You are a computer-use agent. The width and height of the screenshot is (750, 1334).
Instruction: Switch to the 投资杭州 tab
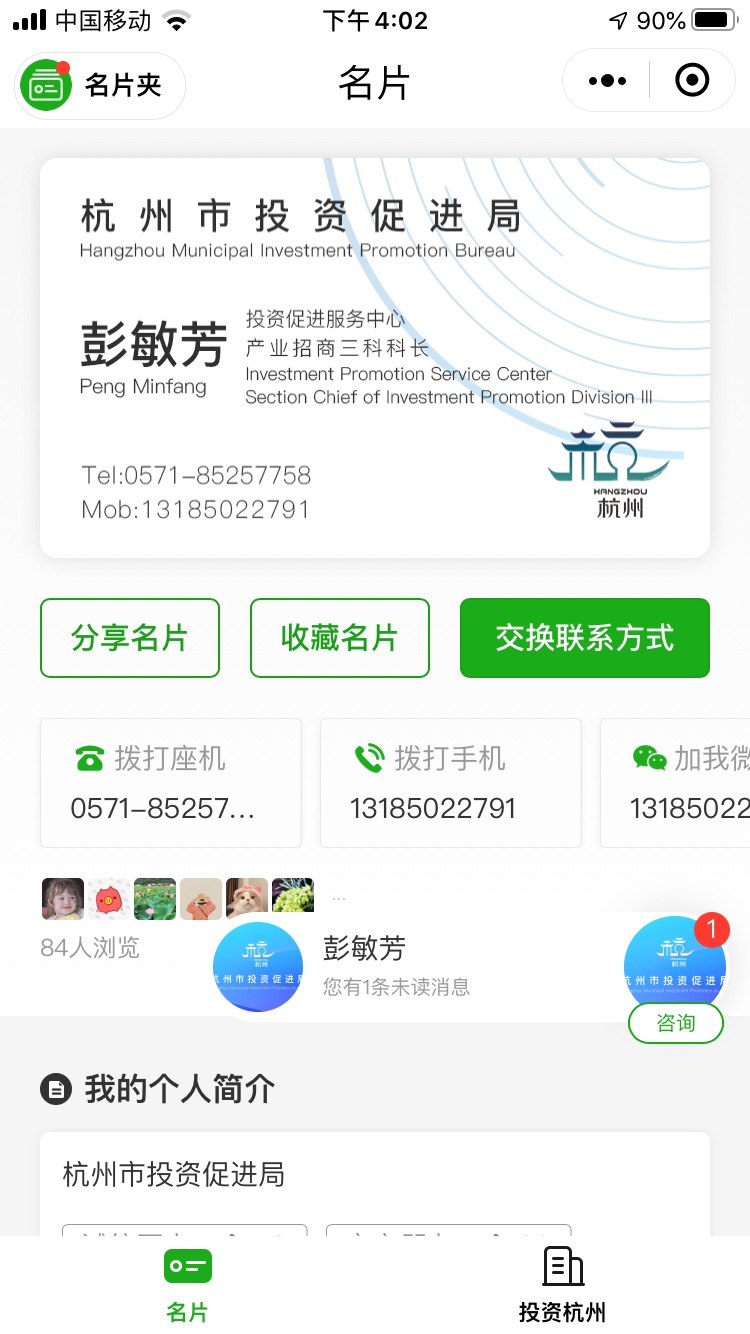(x=562, y=1285)
